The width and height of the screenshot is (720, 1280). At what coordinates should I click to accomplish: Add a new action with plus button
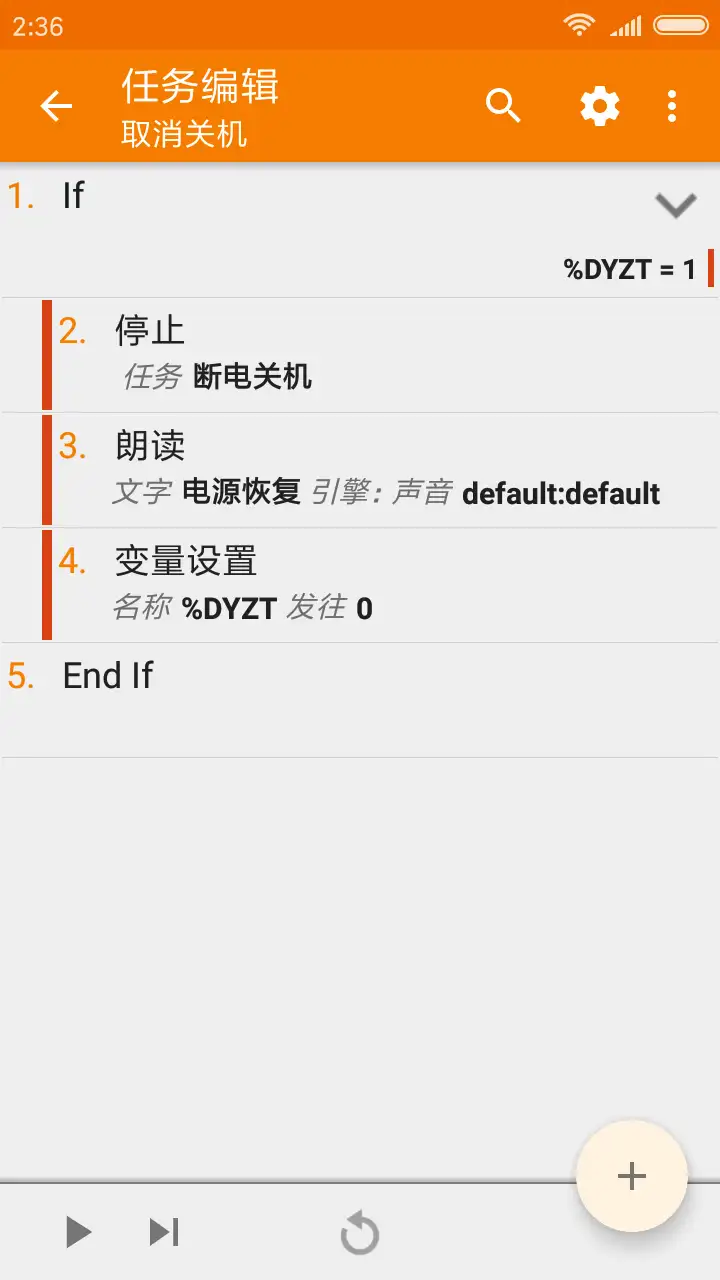coord(632,1176)
